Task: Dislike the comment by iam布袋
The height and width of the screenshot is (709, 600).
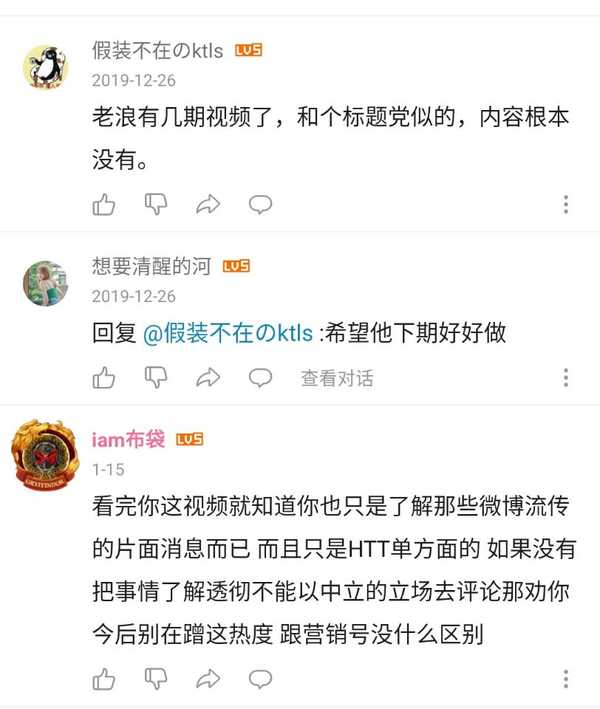Action: 156,679
